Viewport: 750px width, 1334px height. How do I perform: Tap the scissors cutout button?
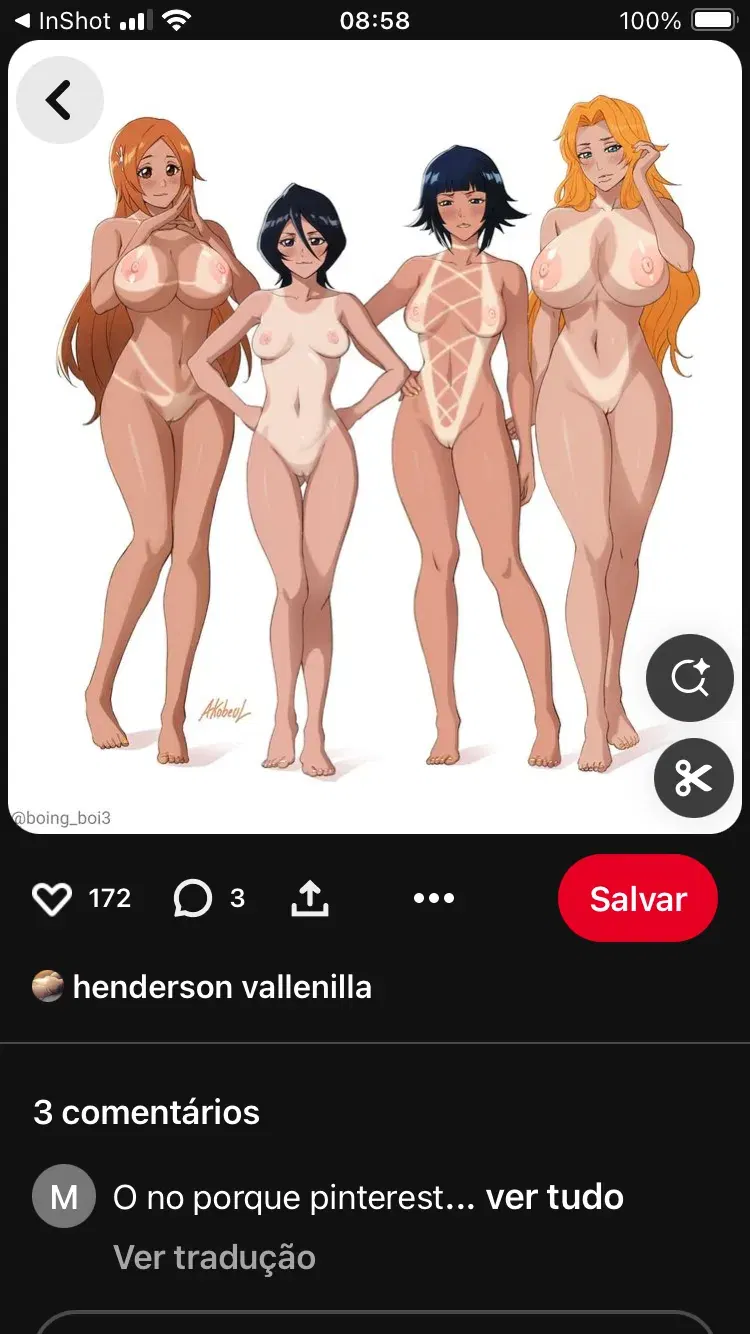(693, 778)
